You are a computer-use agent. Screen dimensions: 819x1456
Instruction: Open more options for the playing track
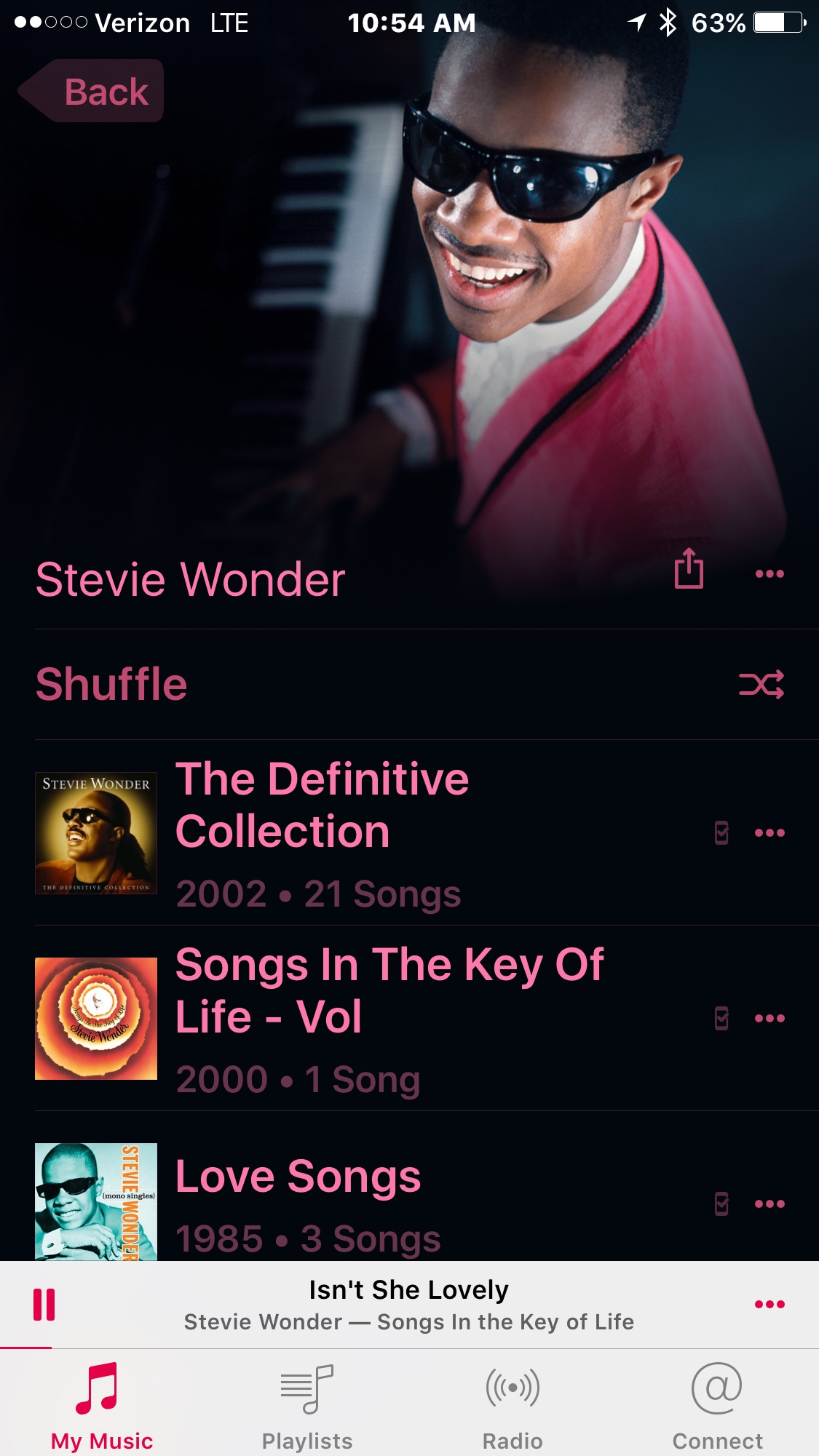click(x=769, y=1305)
